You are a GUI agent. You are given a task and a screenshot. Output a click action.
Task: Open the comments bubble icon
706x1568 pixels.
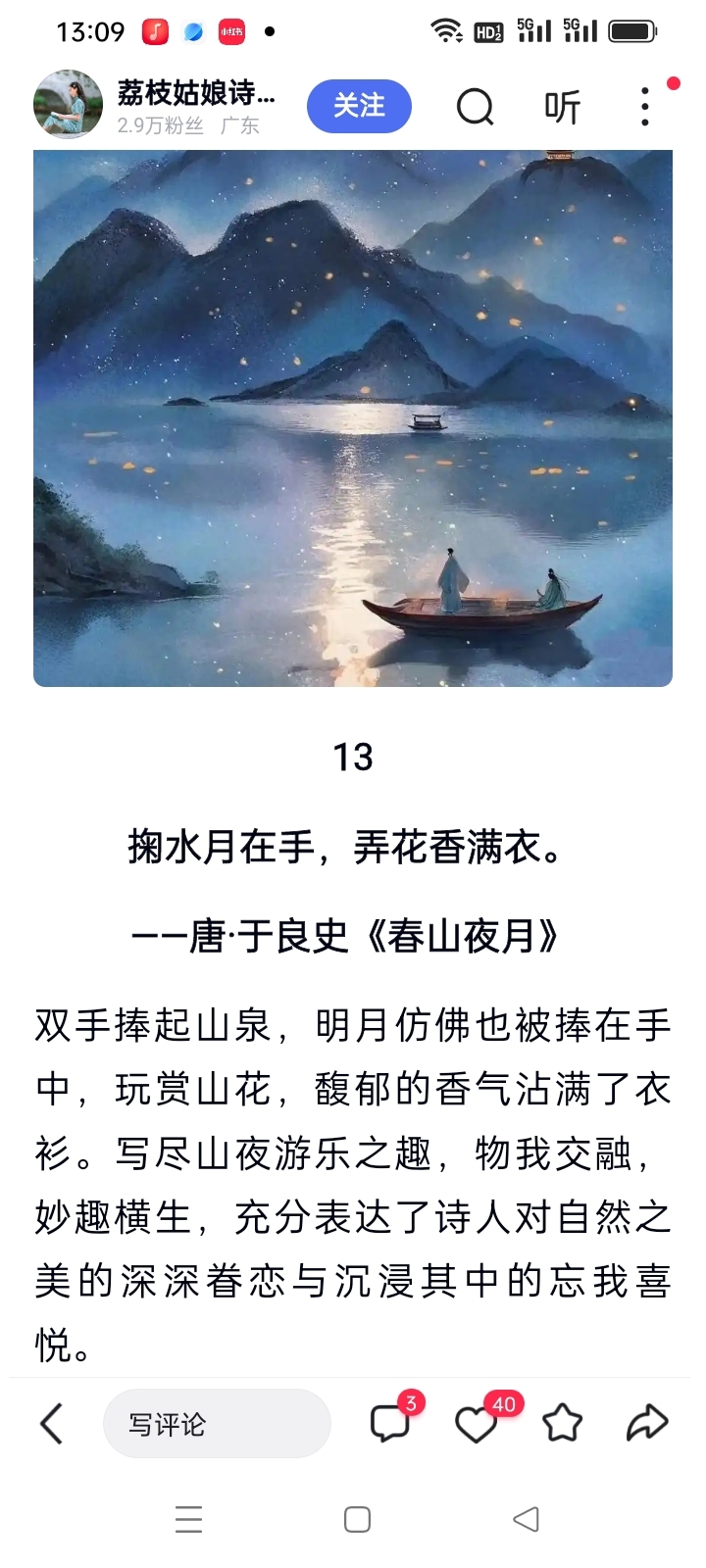[390, 1423]
